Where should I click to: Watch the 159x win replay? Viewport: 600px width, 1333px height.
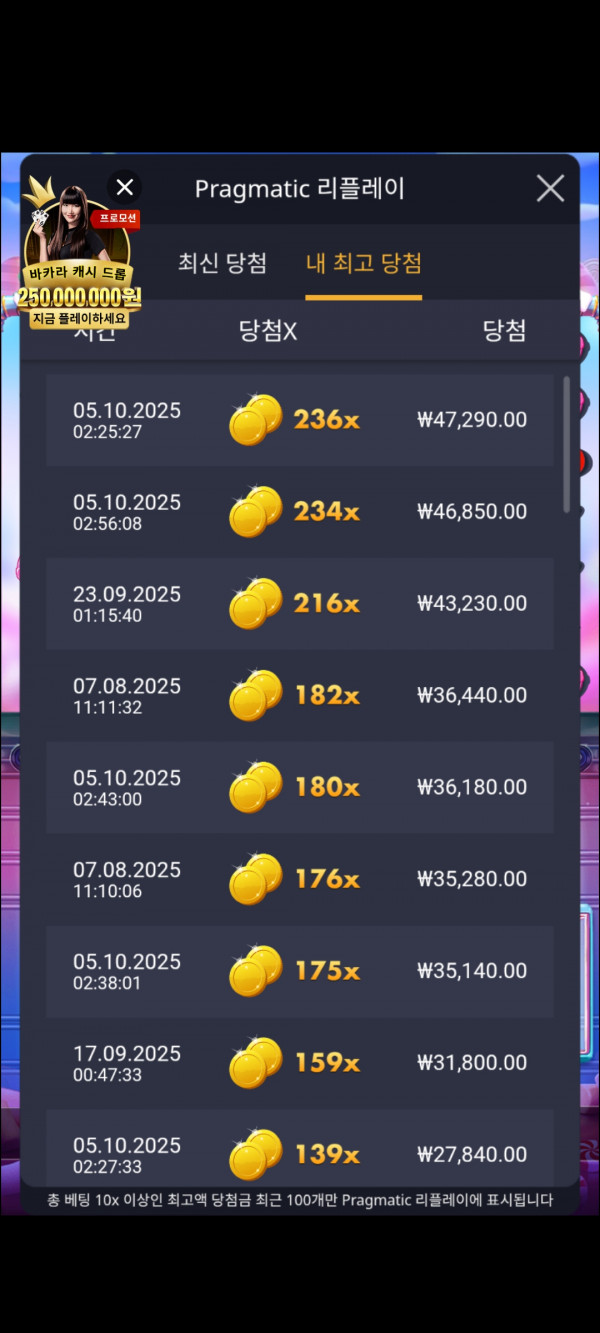tap(300, 1063)
